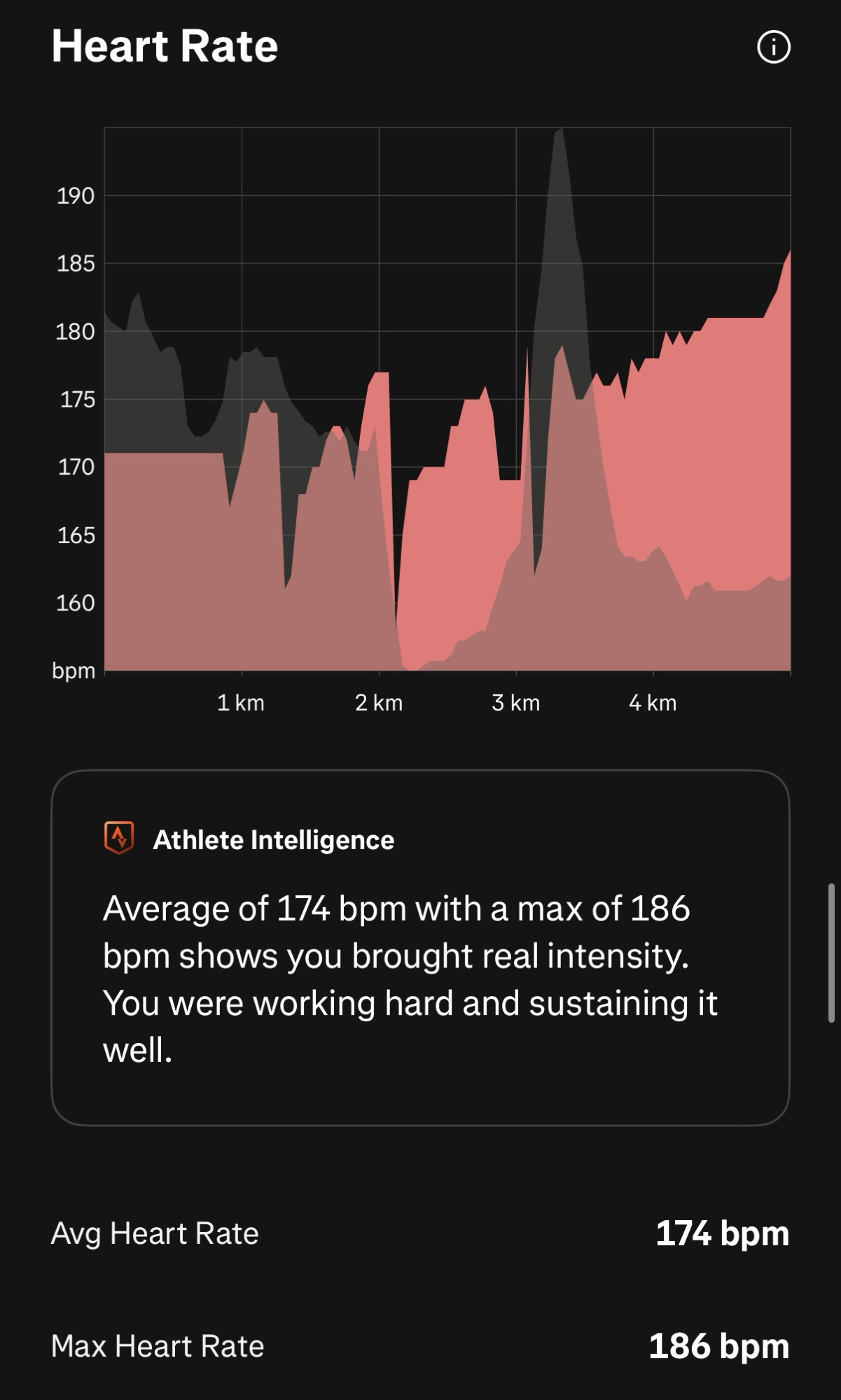Open the Athlete Intelligence card

[x=420, y=947]
